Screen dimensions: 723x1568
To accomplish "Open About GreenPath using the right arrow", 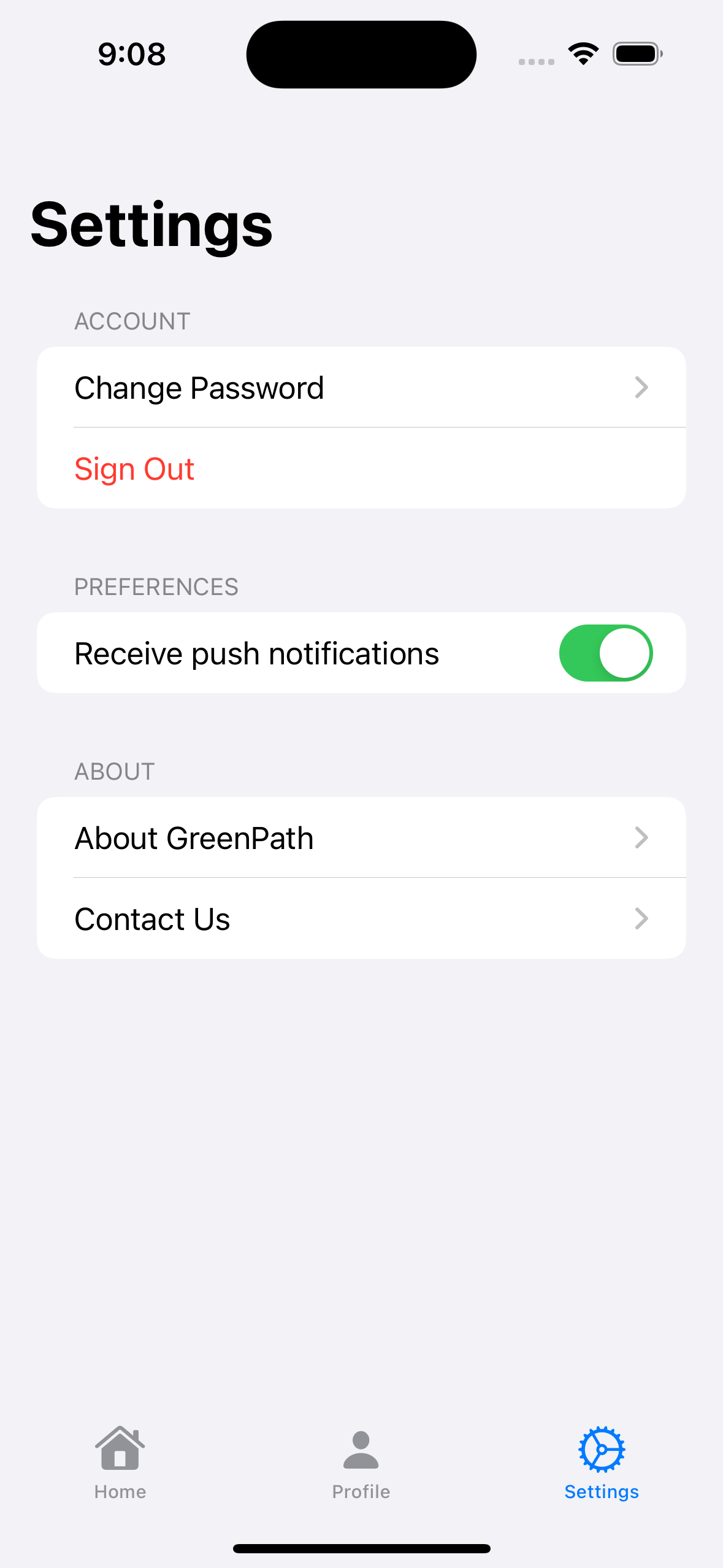I will point(642,838).
